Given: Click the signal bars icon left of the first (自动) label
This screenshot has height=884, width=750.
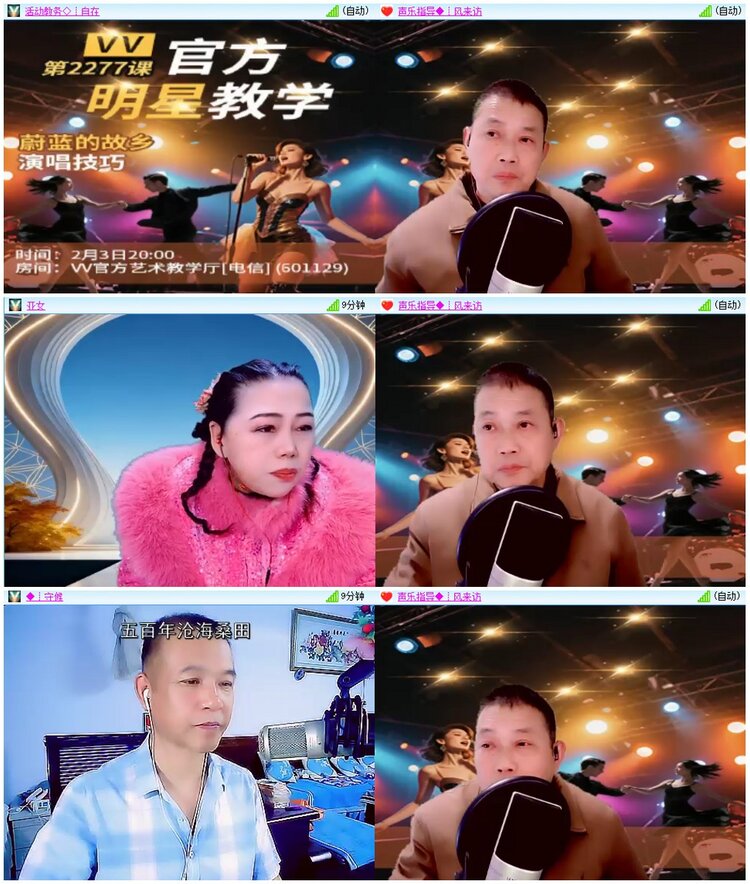Looking at the screenshot, I should pyautogui.click(x=333, y=11).
